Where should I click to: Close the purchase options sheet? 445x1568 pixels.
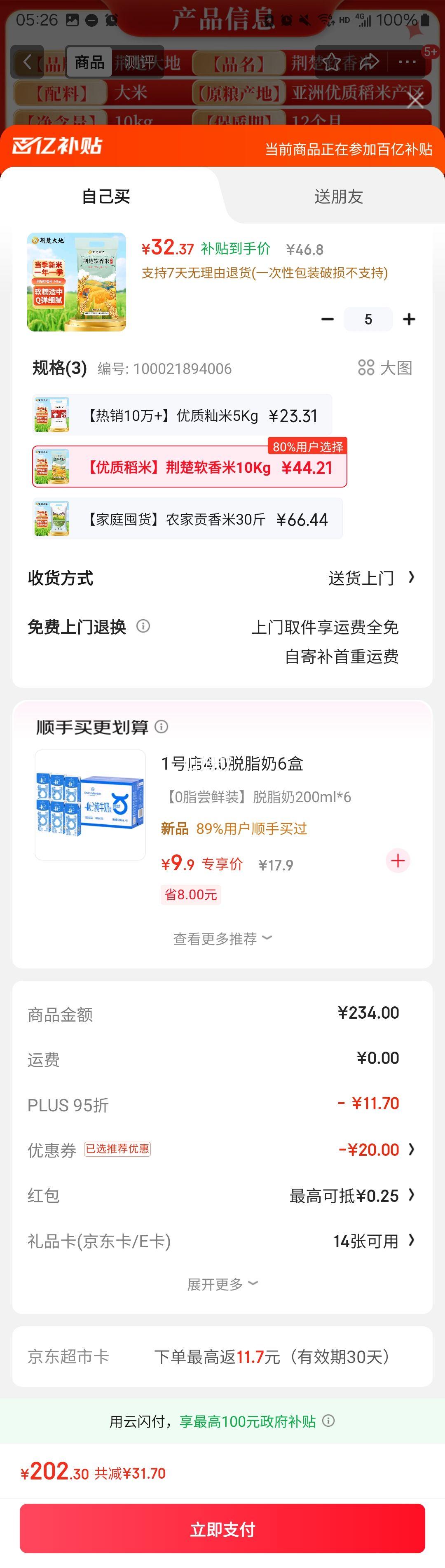pos(415,100)
